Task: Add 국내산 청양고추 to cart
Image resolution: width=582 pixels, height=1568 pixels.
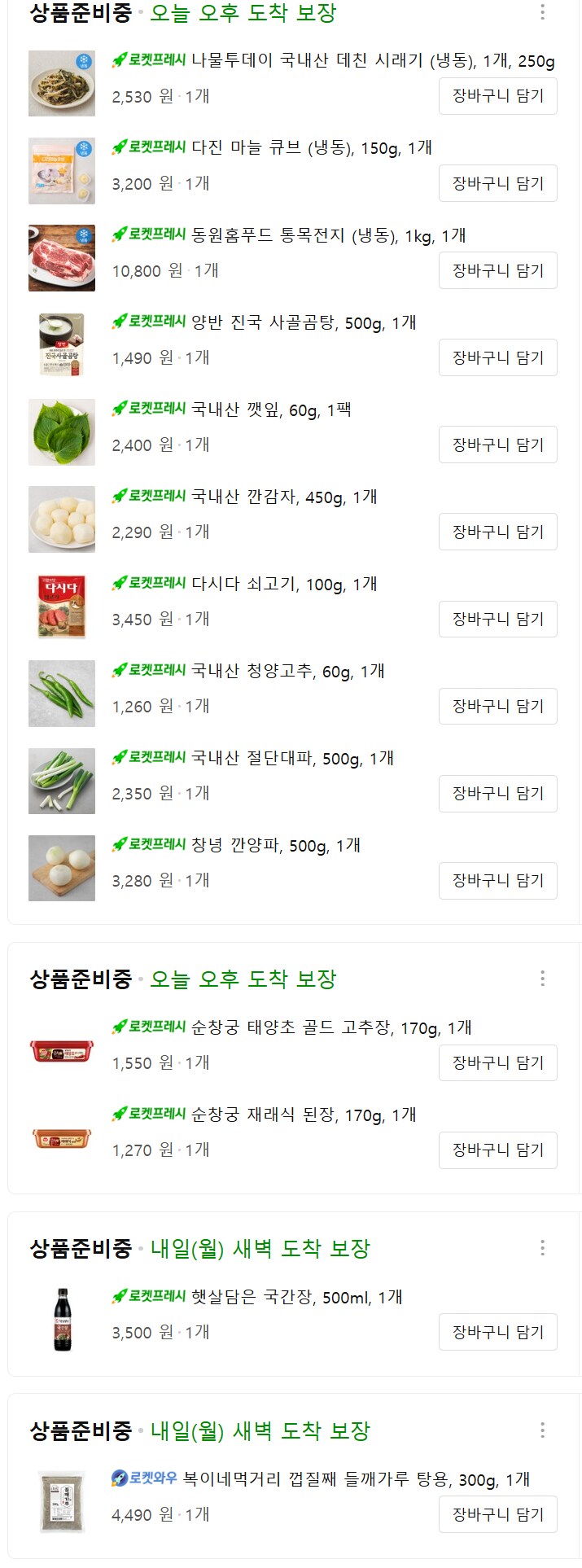Action: [x=497, y=706]
